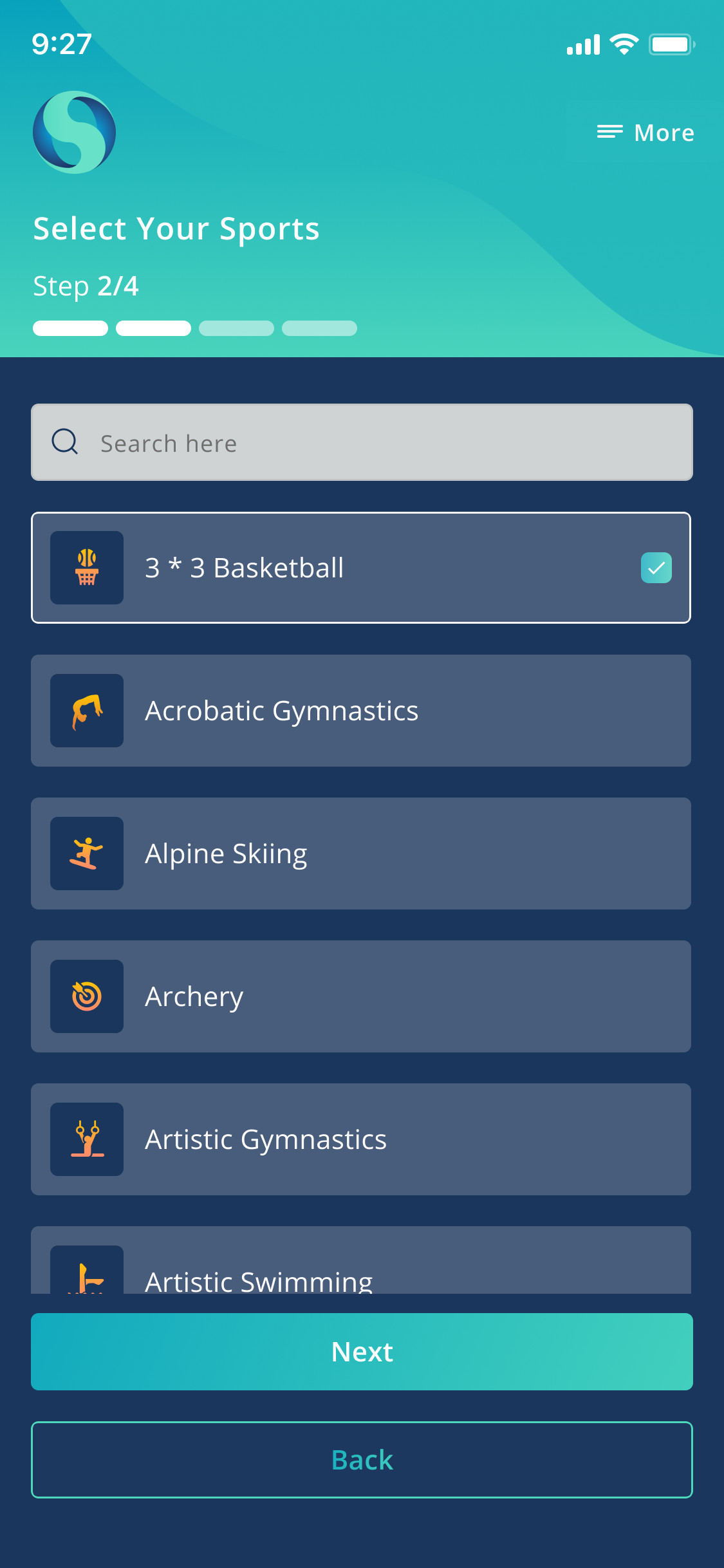Uncheck the 3 * 3 Basketball checkbox
This screenshot has width=724, height=1568.
point(656,568)
